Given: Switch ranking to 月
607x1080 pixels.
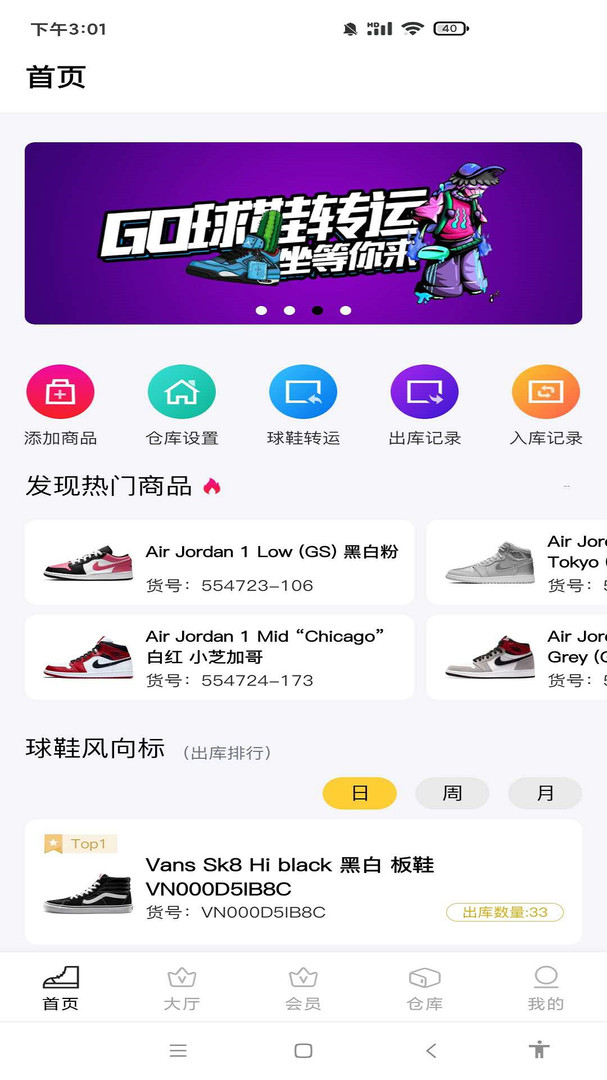Looking at the screenshot, I should coord(545,793).
